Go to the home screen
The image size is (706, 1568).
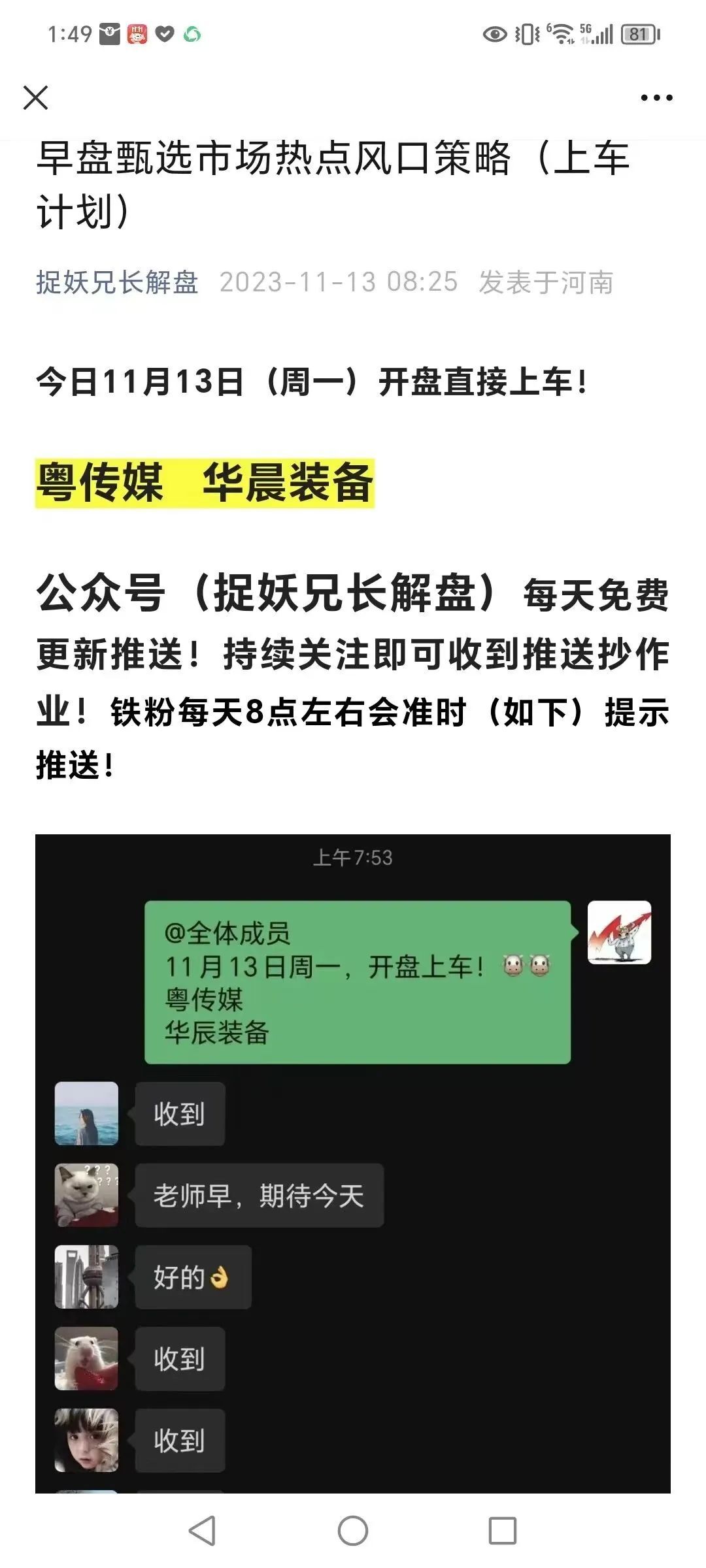[353, 1530]
